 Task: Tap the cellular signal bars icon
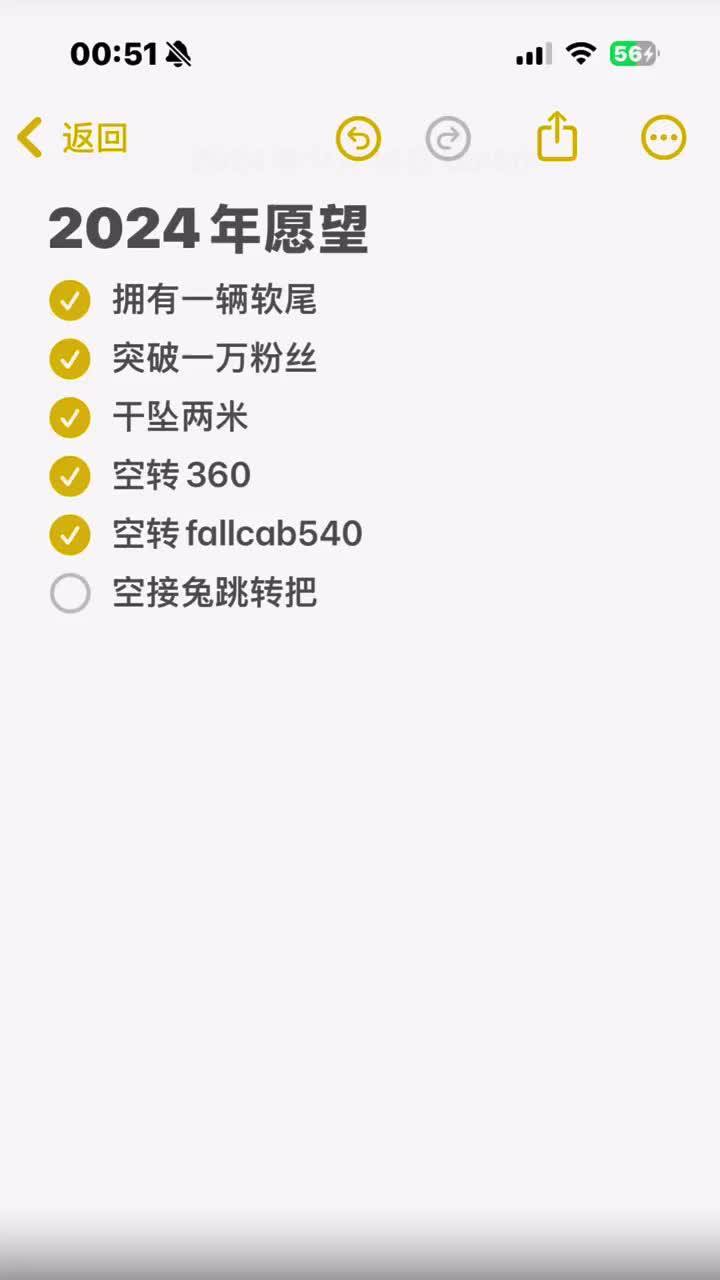[x=533, y=54]
